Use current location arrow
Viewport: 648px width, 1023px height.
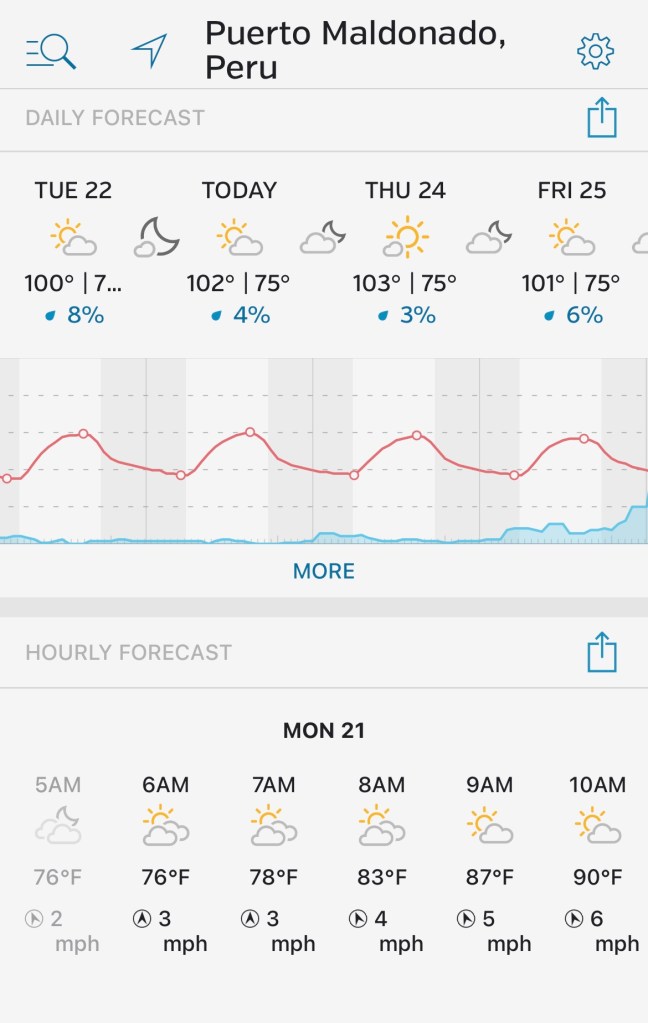pos(149,50)
